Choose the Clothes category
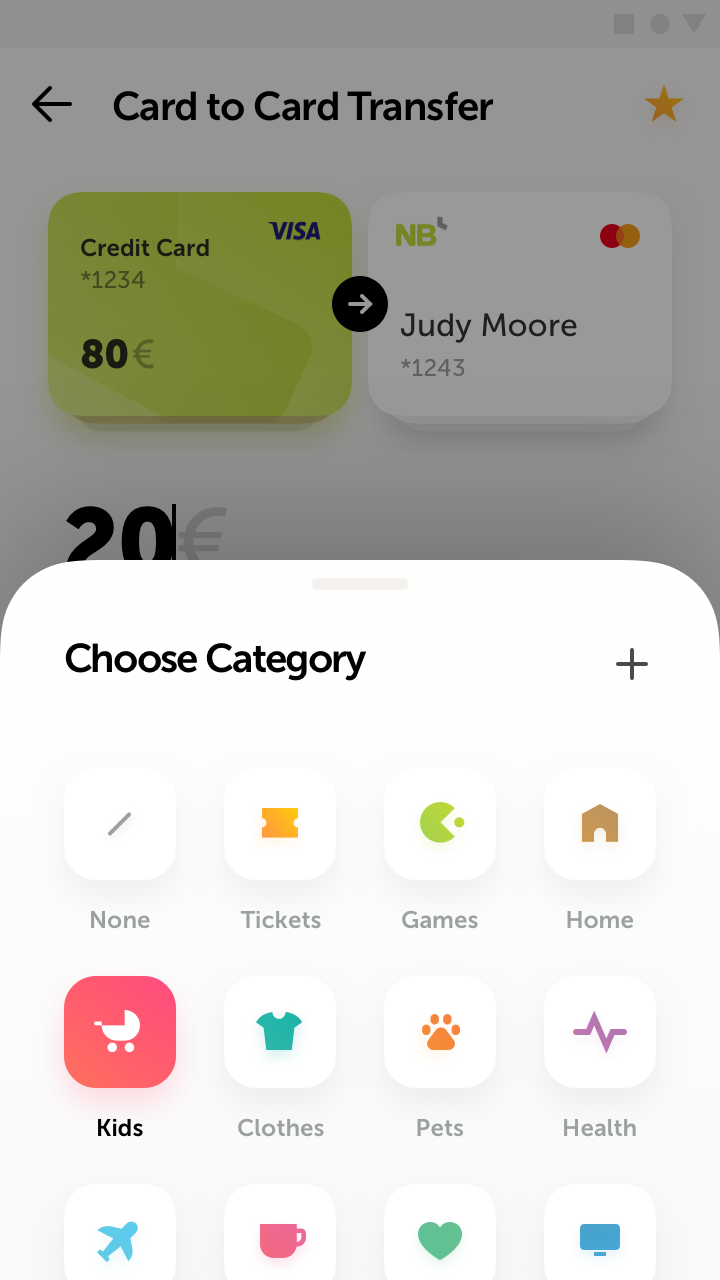The width and height of the screenshot is (720, 1280). (x=280, y=1032)
